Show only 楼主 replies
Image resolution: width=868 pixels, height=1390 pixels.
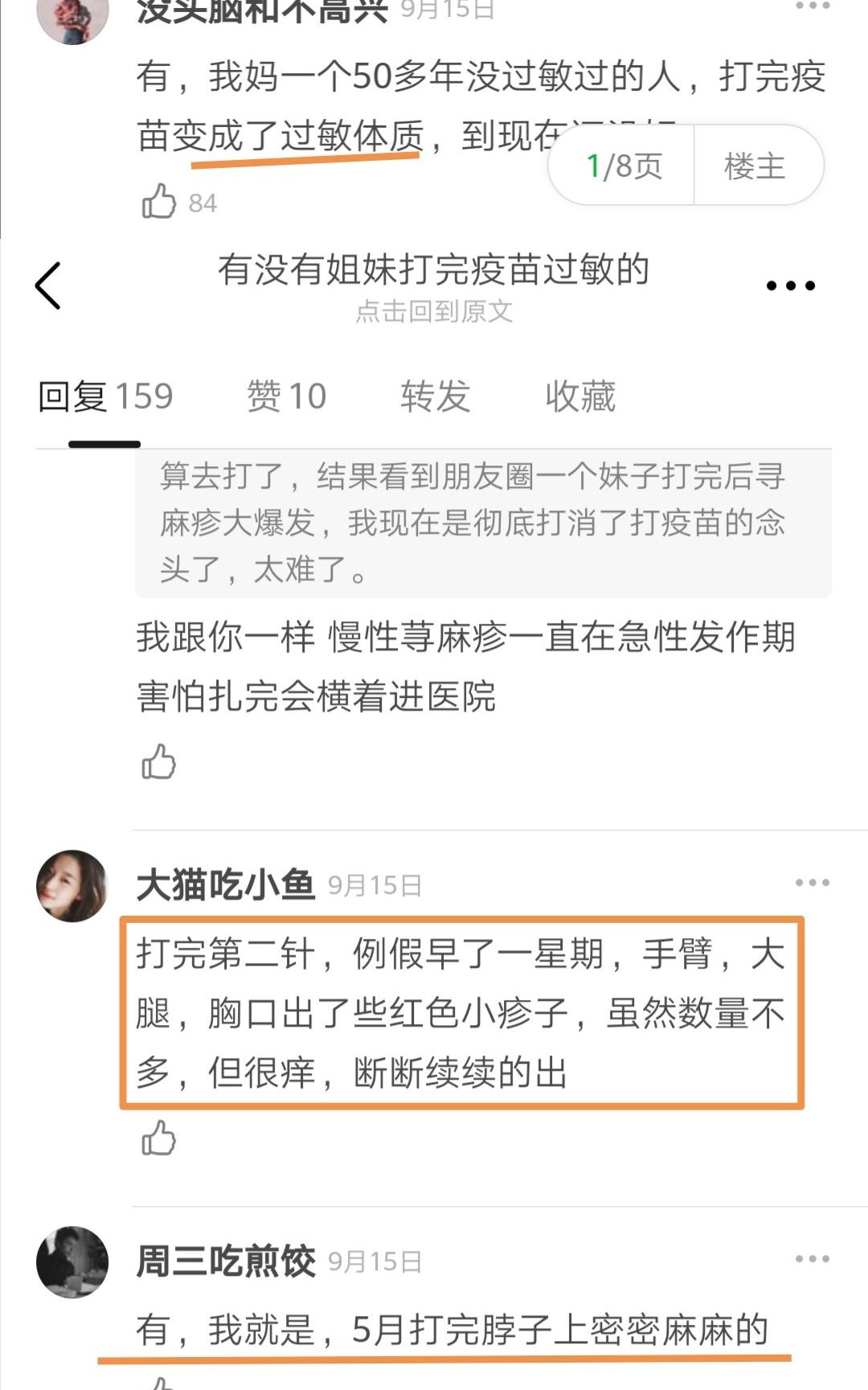point(754,166)
